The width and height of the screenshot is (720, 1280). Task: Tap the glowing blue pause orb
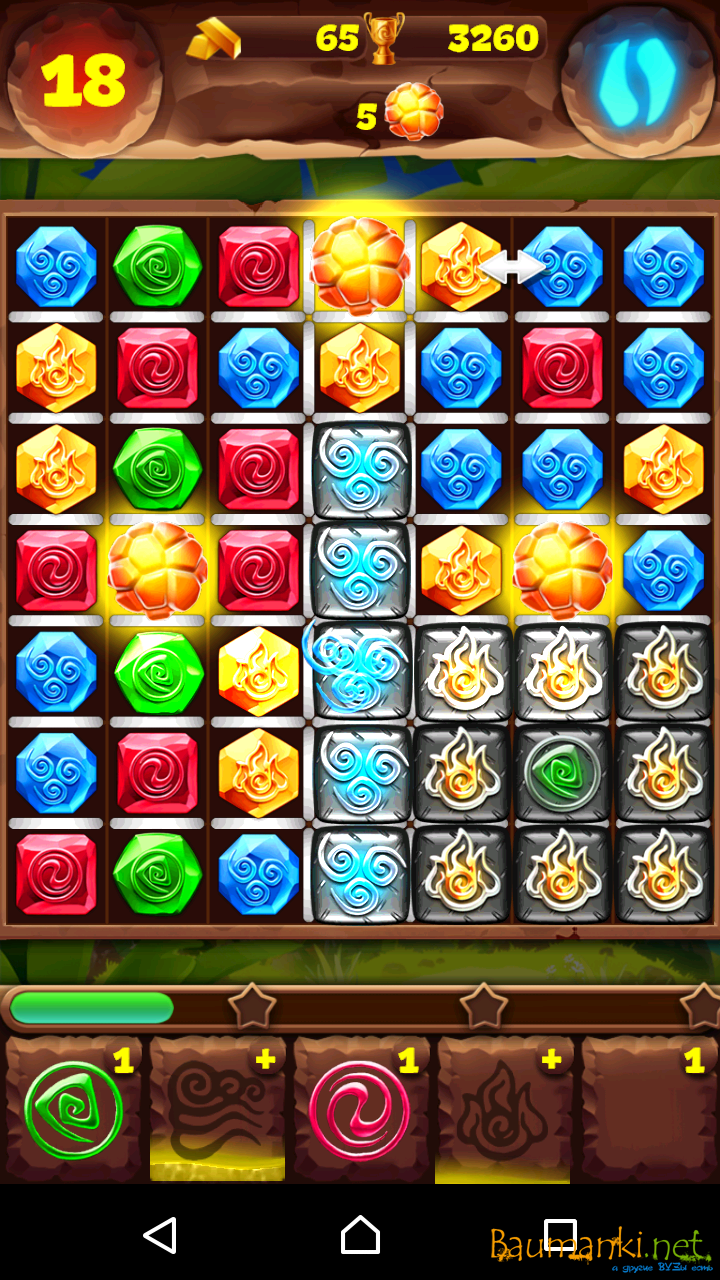[x=637, y=81]
